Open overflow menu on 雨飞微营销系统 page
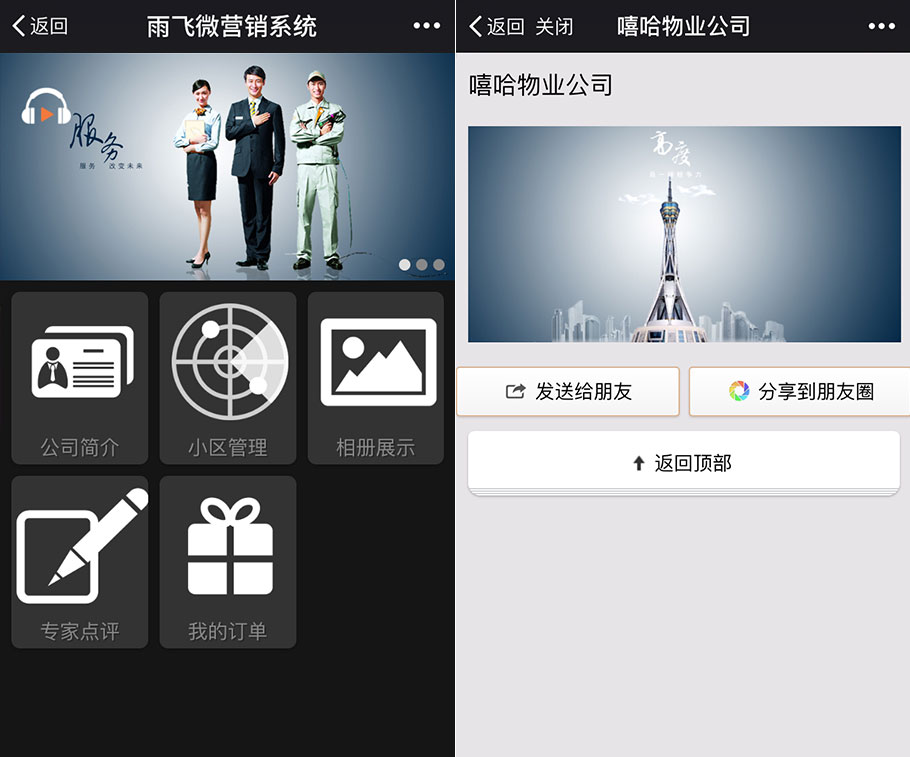The image size is (910, 757). (427, 26)
